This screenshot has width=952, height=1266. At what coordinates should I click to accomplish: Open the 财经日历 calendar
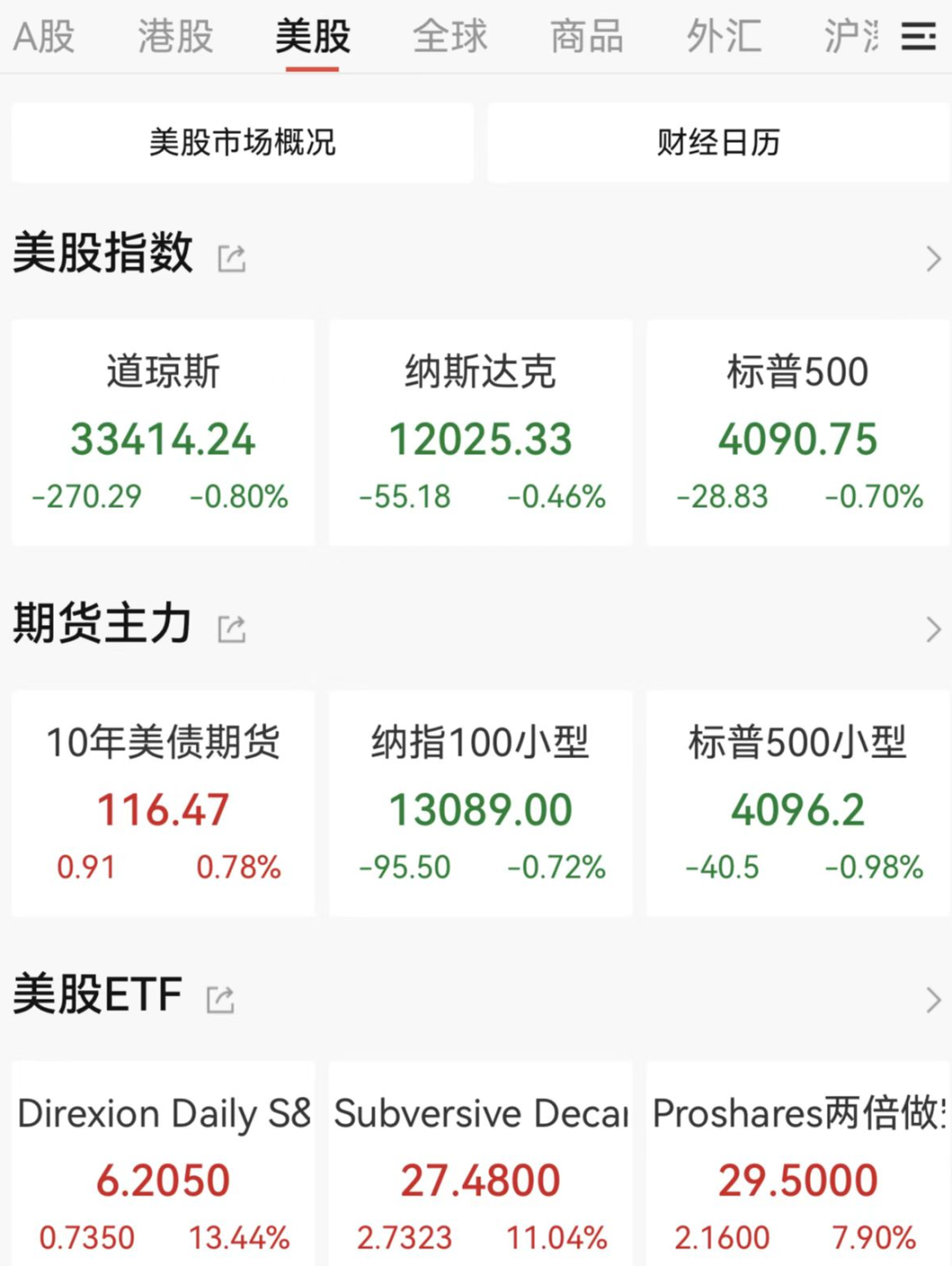point(716,142)
